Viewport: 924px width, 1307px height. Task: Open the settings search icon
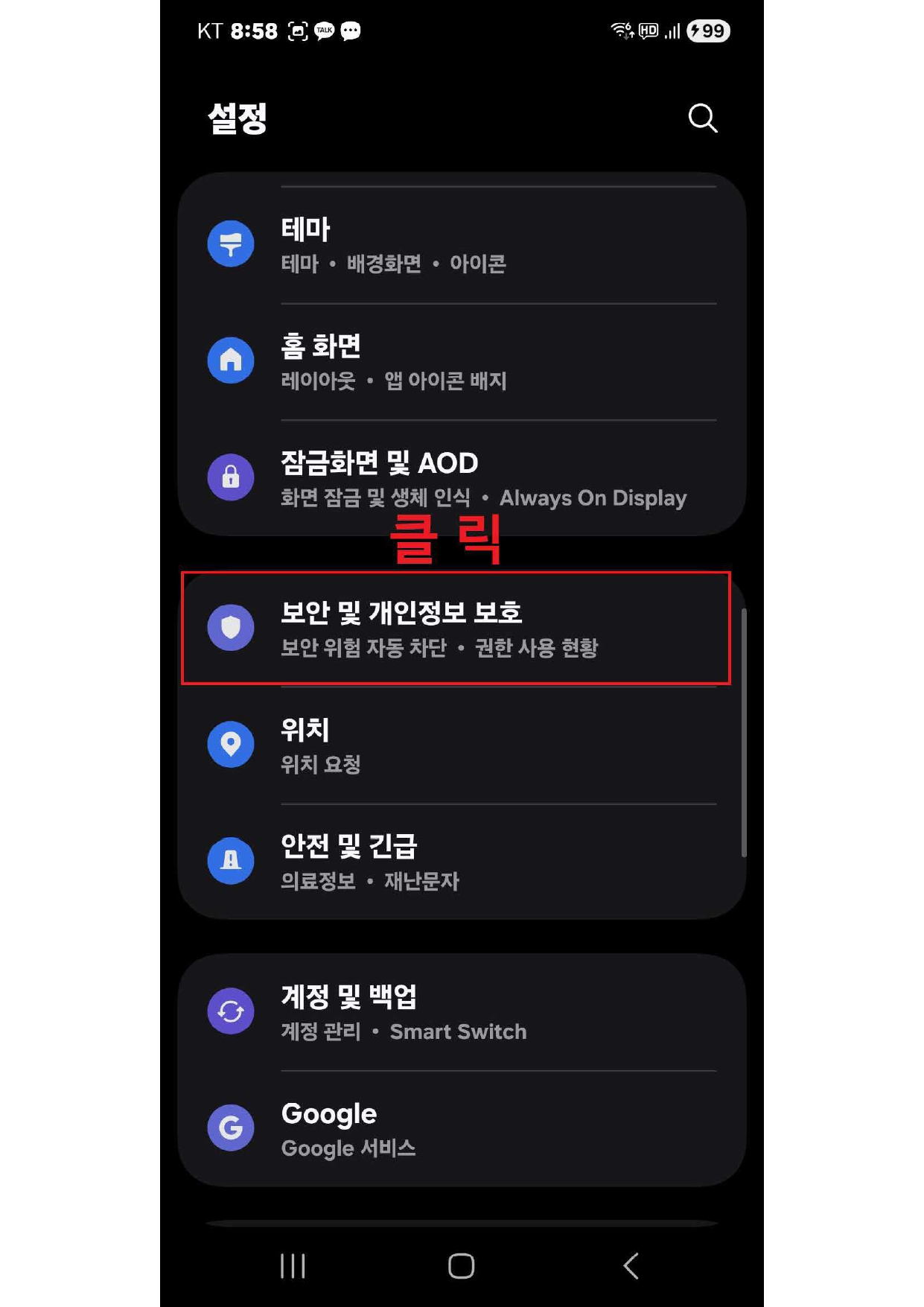pyautogui.click(x=702, y=118)
